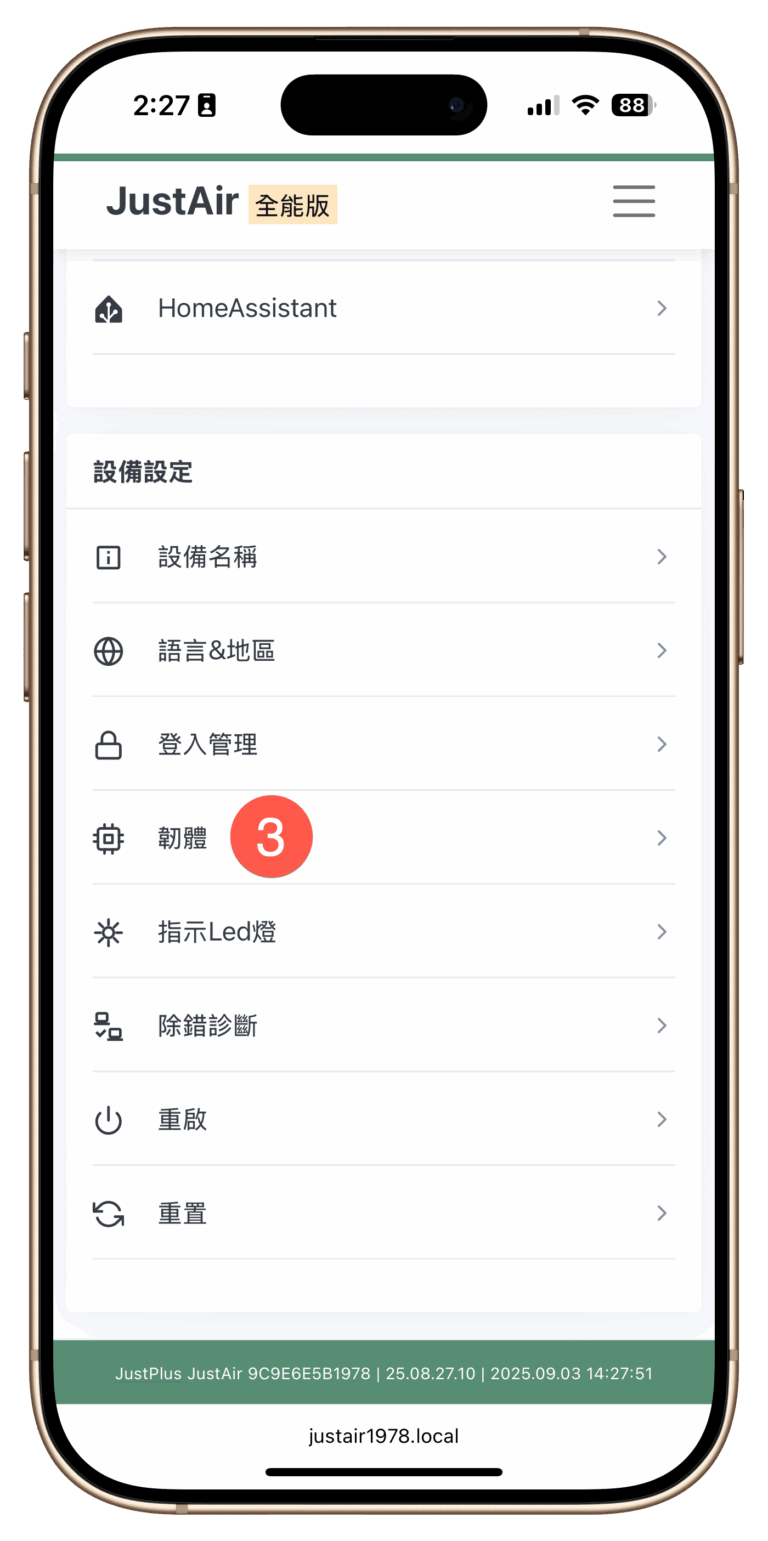Screen dimensions: 768x1541
Task: Open the 設備名稱 row
Action: (383, 557)
